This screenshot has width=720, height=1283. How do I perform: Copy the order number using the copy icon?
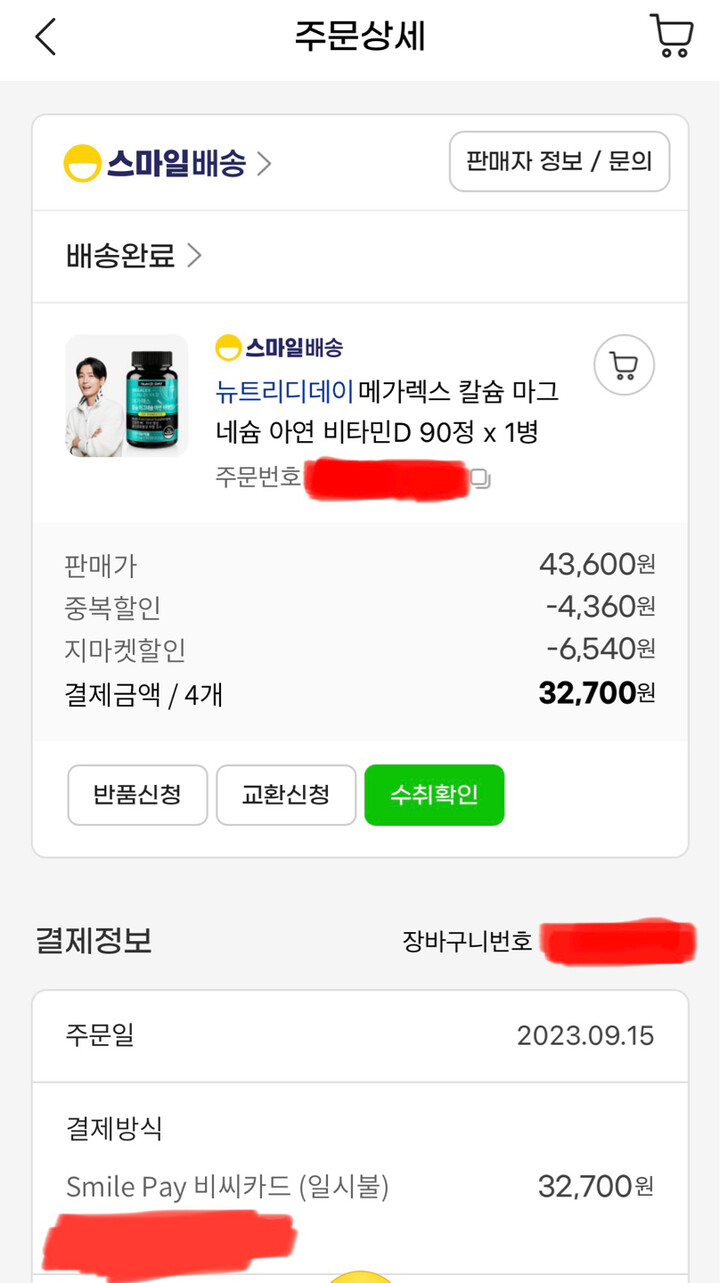click(x=484, y=481)
